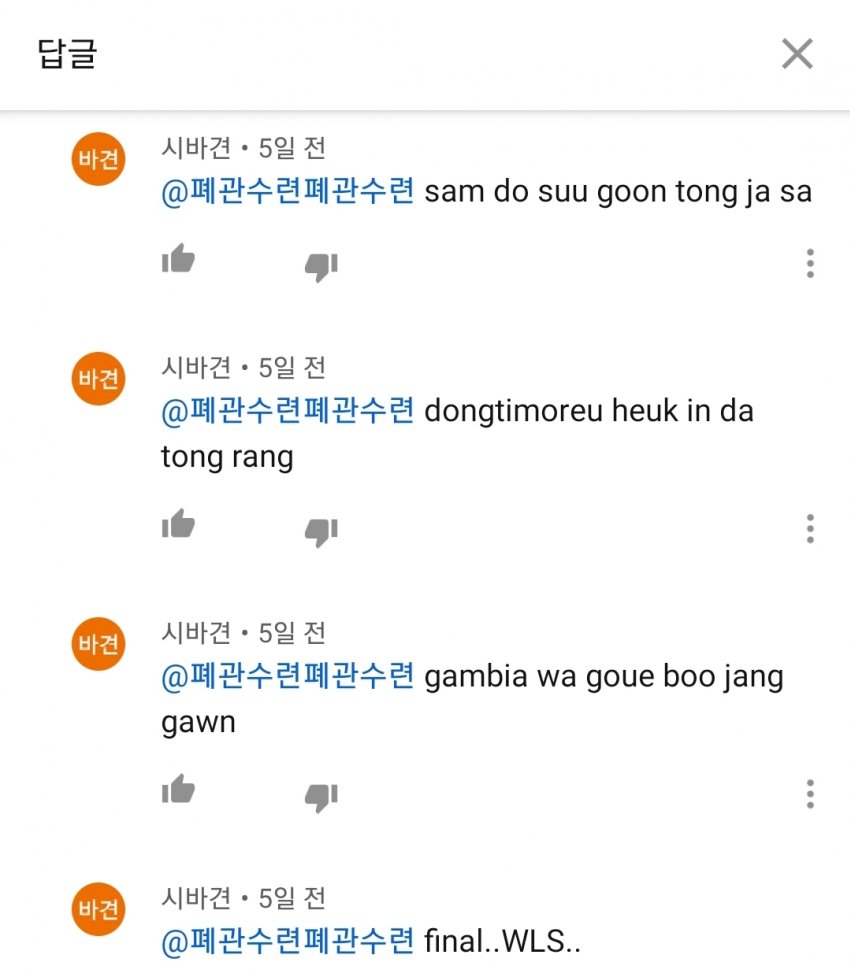This screenshot has height=977, width=850.
Task: Dislike the 'sam do suu goon' reply
Action: 321,266
